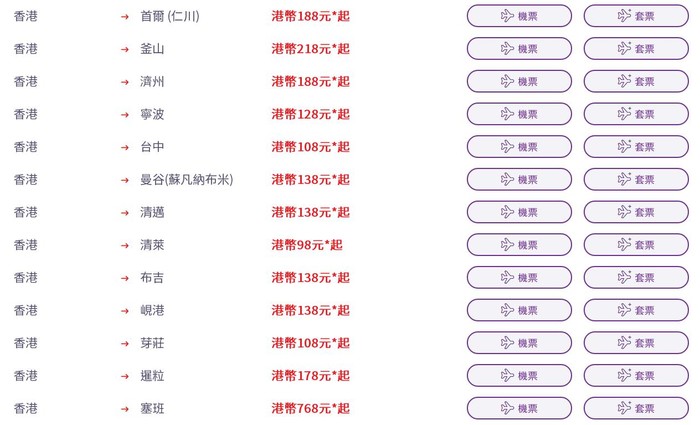Open 套票 for 曼谷 (蘇凡納布米)
Image resolution: width=700 pixels, height=425 pixels.
click(x=636, y=180)
